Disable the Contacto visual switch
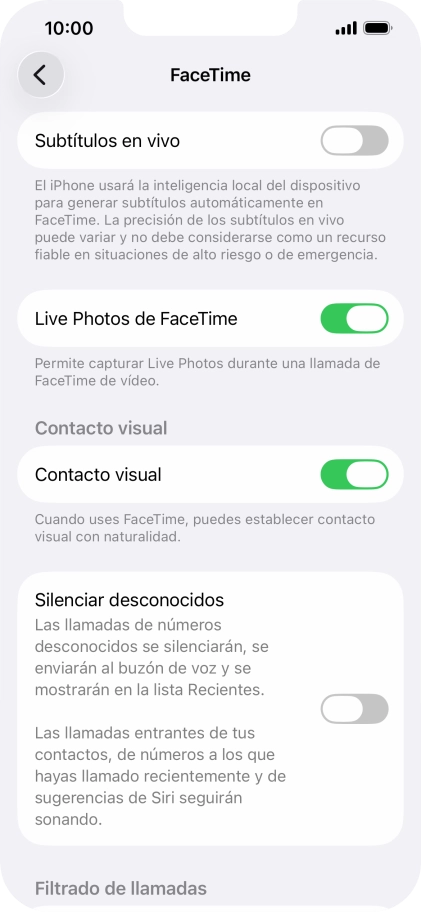This screenshot has width=421, height=912. point(355,475)
